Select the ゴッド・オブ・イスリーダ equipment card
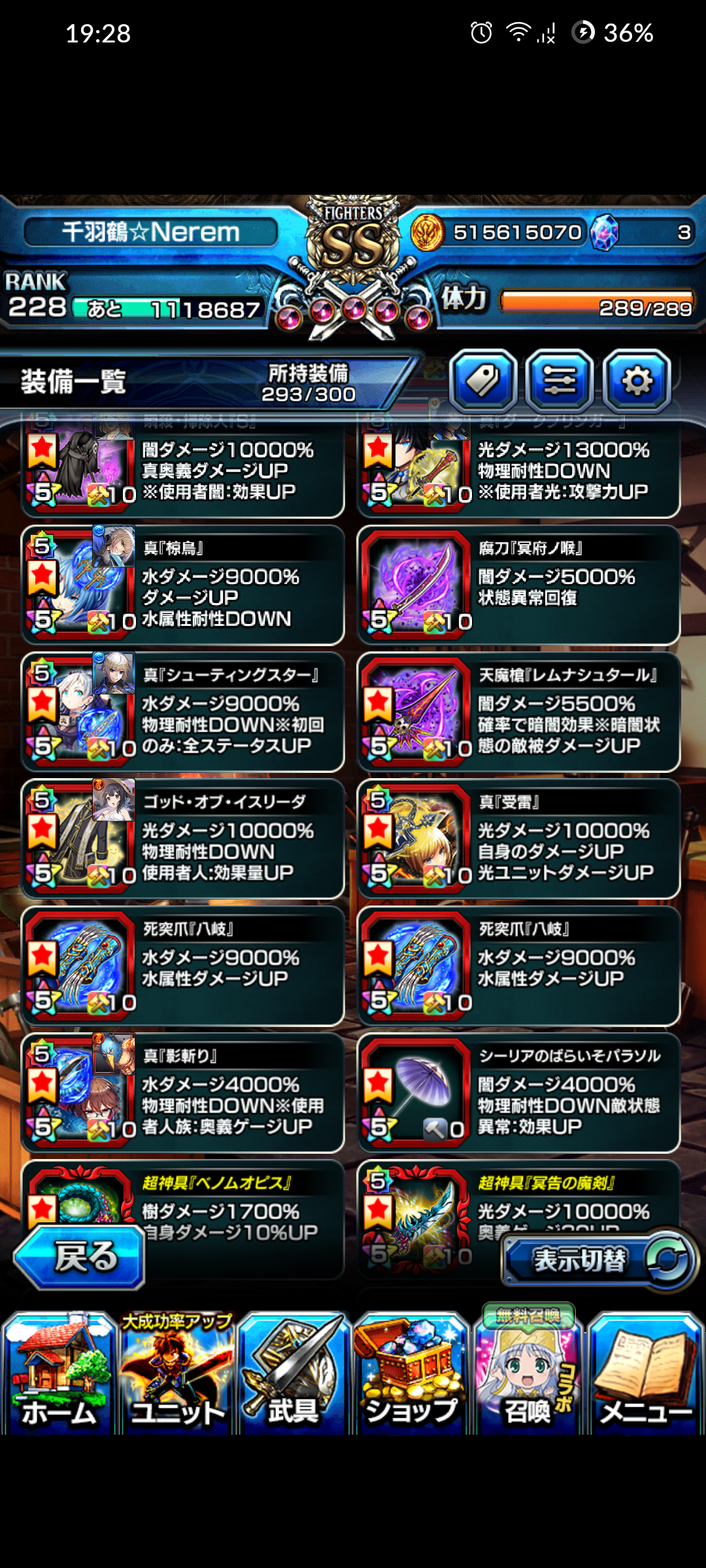The width and height of the screenshot is (706, 1568). point(183,838)
